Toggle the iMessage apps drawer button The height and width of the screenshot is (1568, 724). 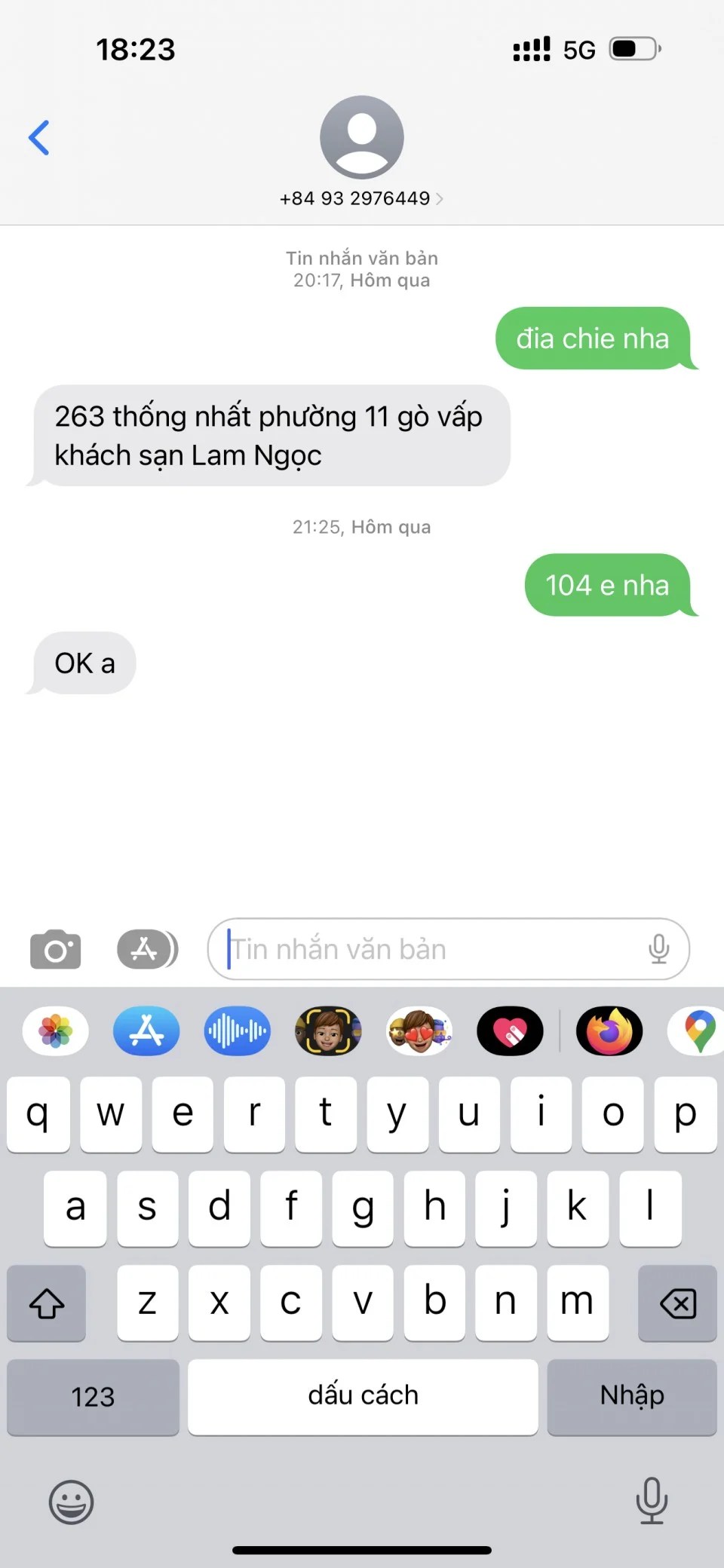pos(147,949)
